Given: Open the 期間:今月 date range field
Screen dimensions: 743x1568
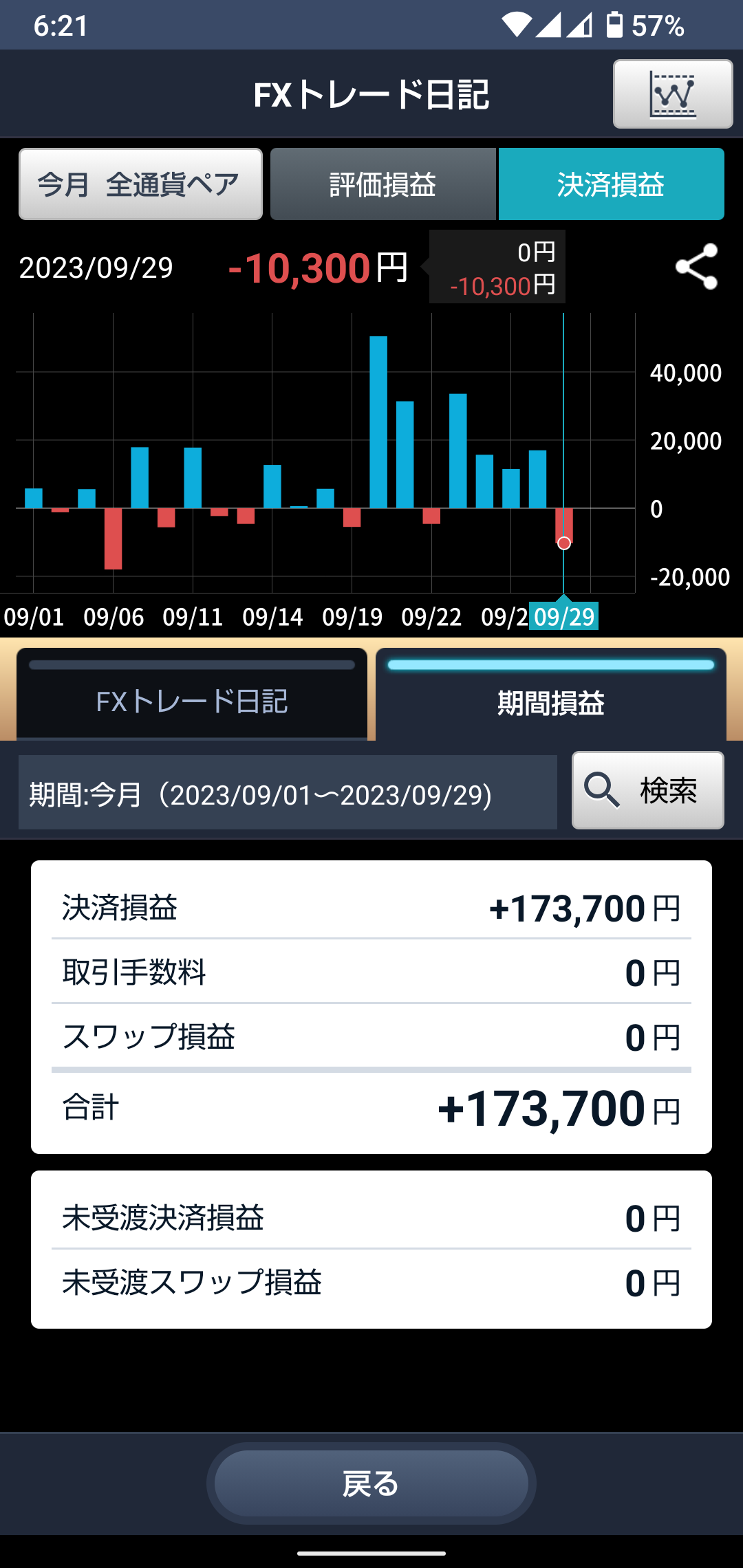Looking at the screenshot, I should pyautogui.click(x=288, y=793).
